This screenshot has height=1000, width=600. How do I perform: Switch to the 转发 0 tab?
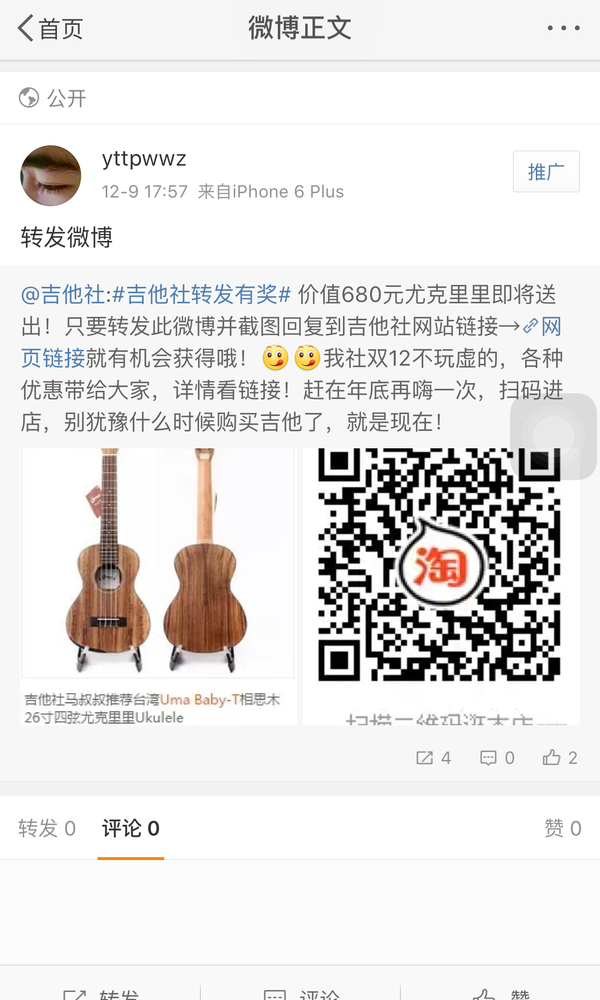[x=47, y=828]
